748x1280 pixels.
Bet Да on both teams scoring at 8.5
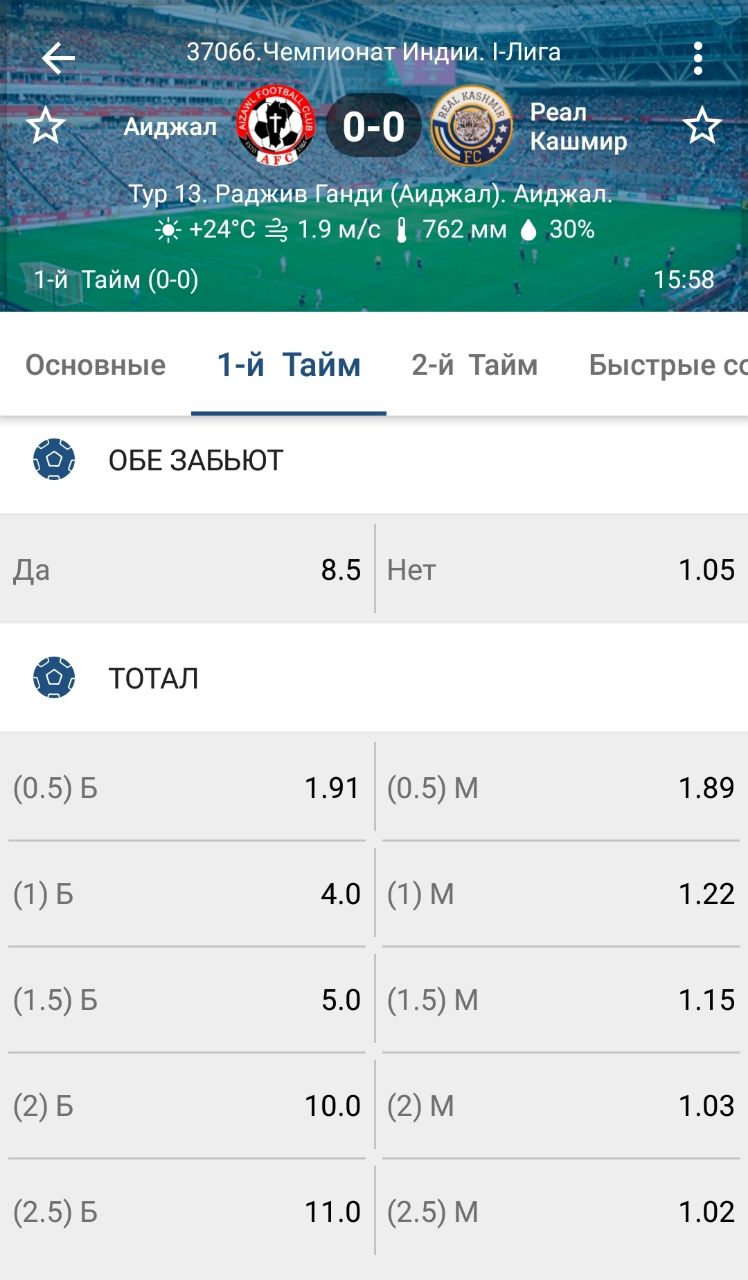pos(187,570)
